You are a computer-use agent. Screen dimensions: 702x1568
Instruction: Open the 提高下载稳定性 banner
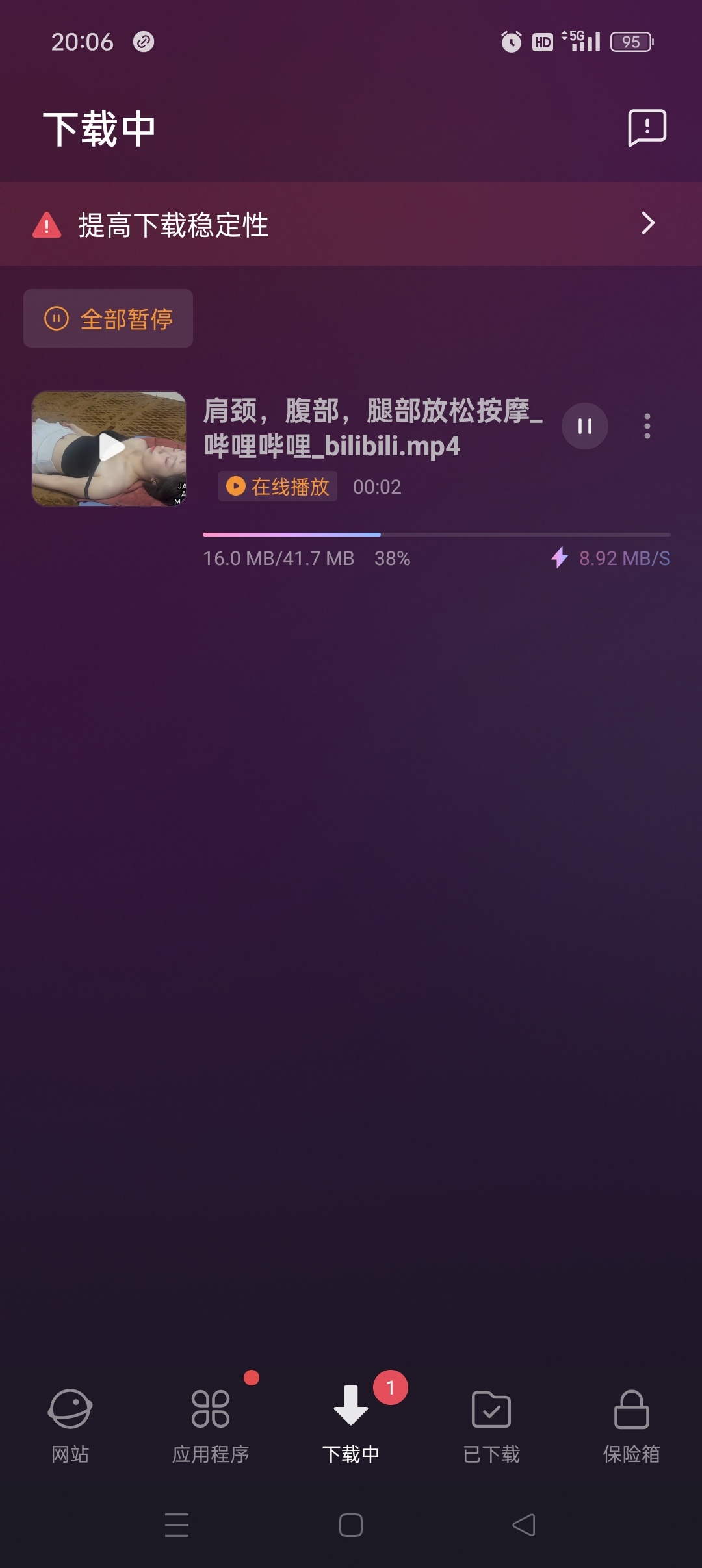351,224
